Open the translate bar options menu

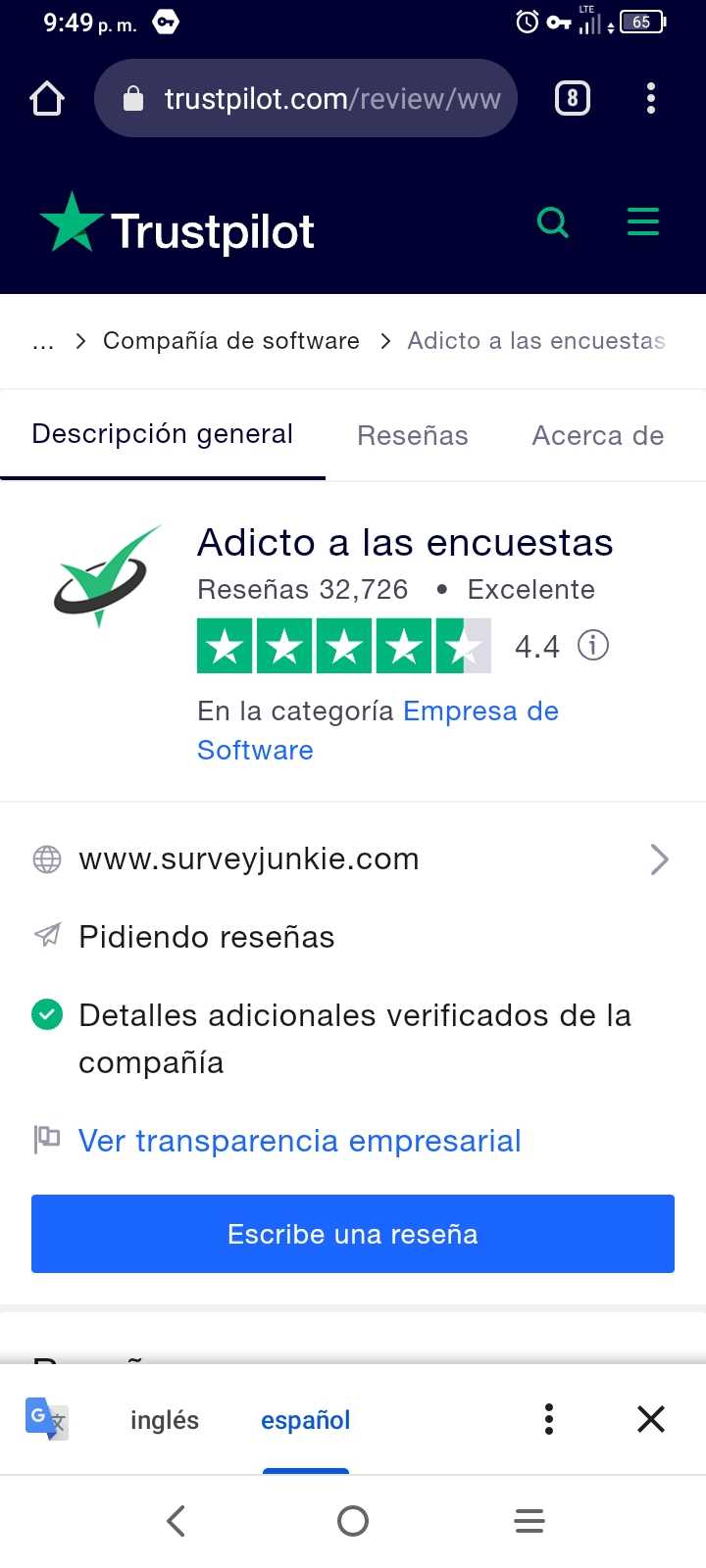[549, 1419]
